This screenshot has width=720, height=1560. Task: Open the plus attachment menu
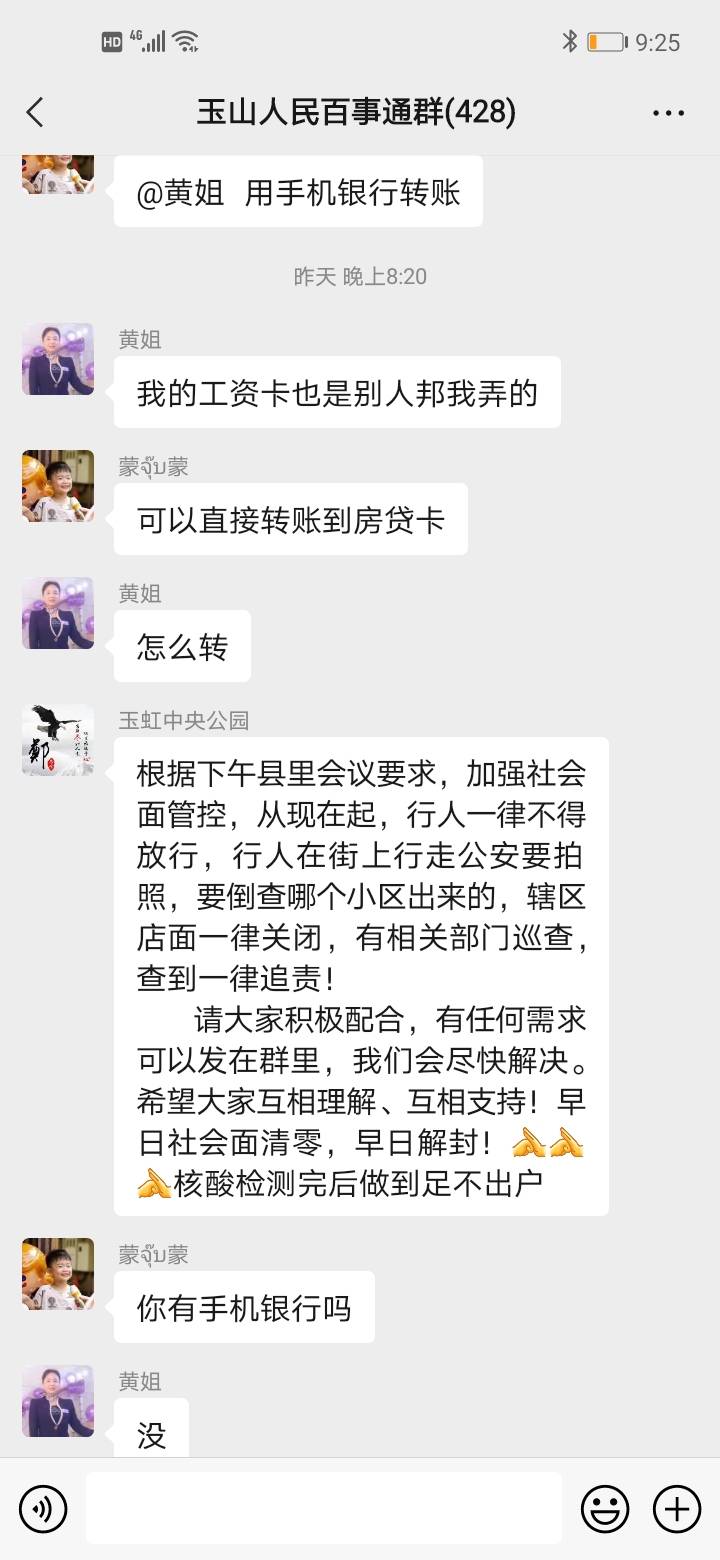click(677, 1508)
